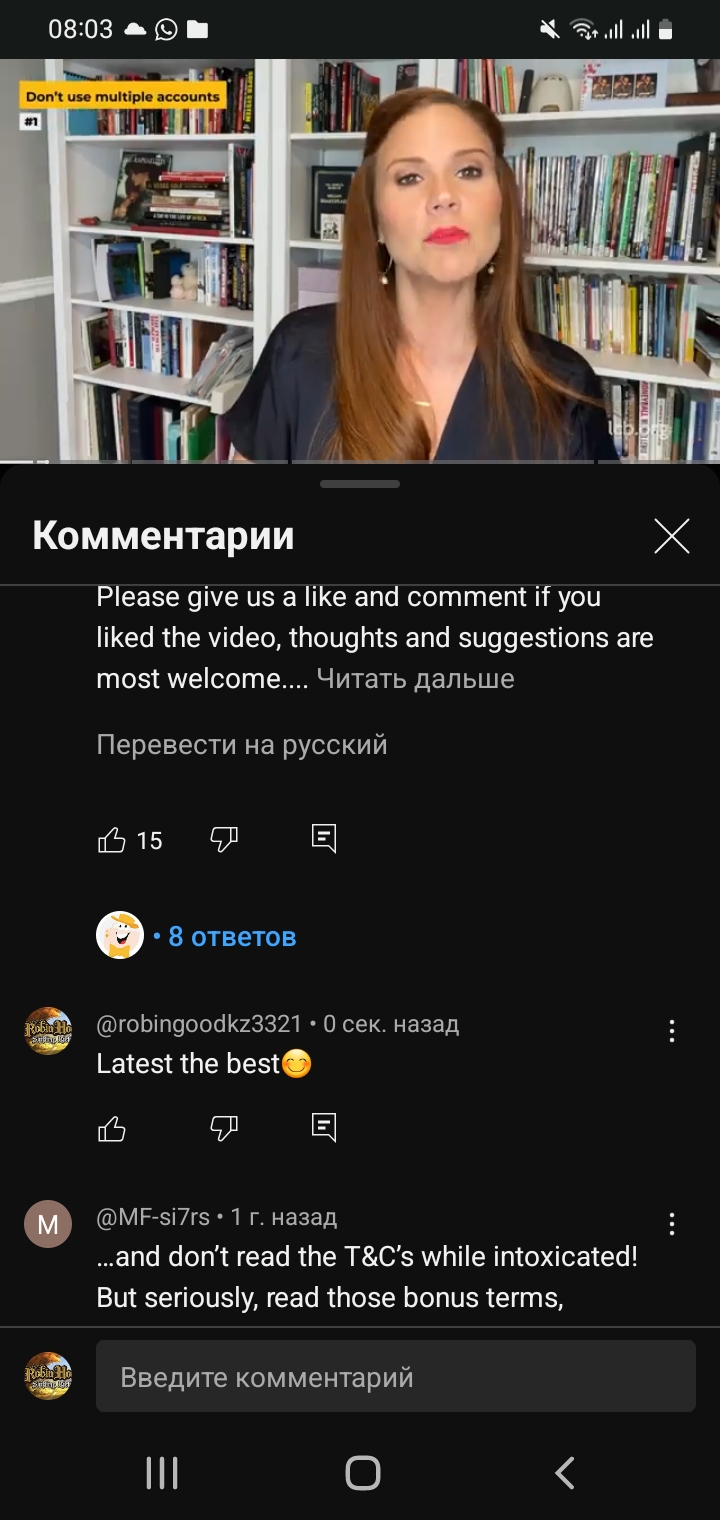The image size is (720, 1520).
Task: Tap the video player
Action: (x=360, y=260)
